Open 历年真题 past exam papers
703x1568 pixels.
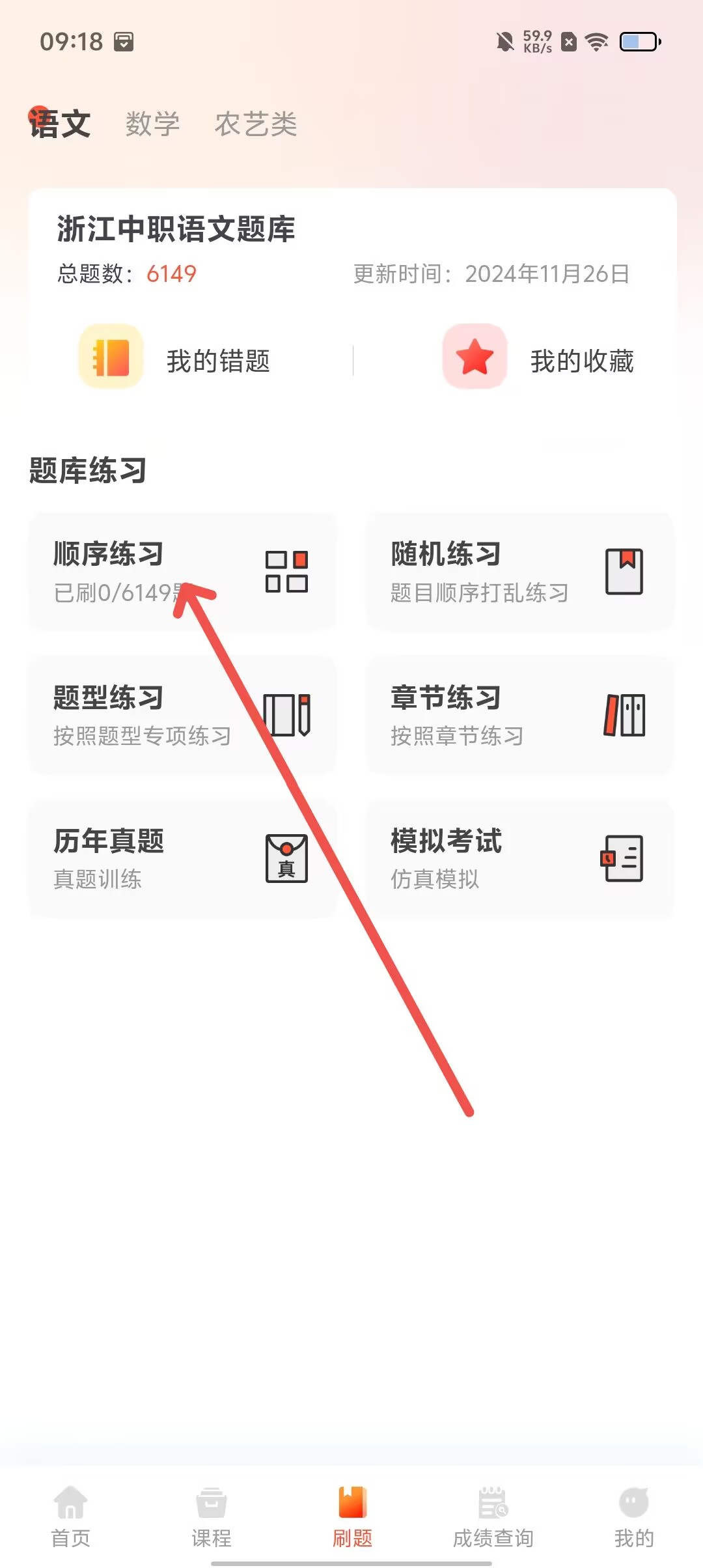point(182,858)
